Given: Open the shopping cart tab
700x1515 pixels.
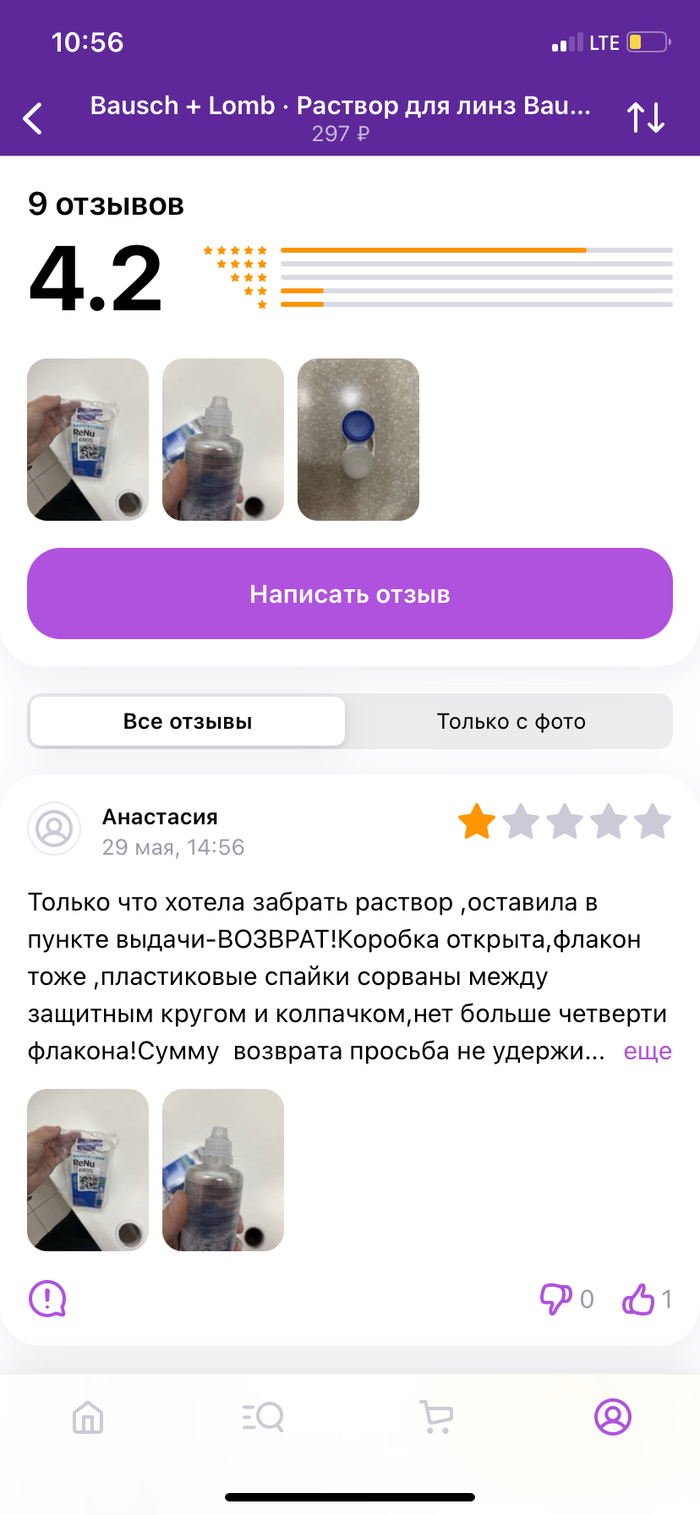Looking at the screenshot, I should [436, 1416].
